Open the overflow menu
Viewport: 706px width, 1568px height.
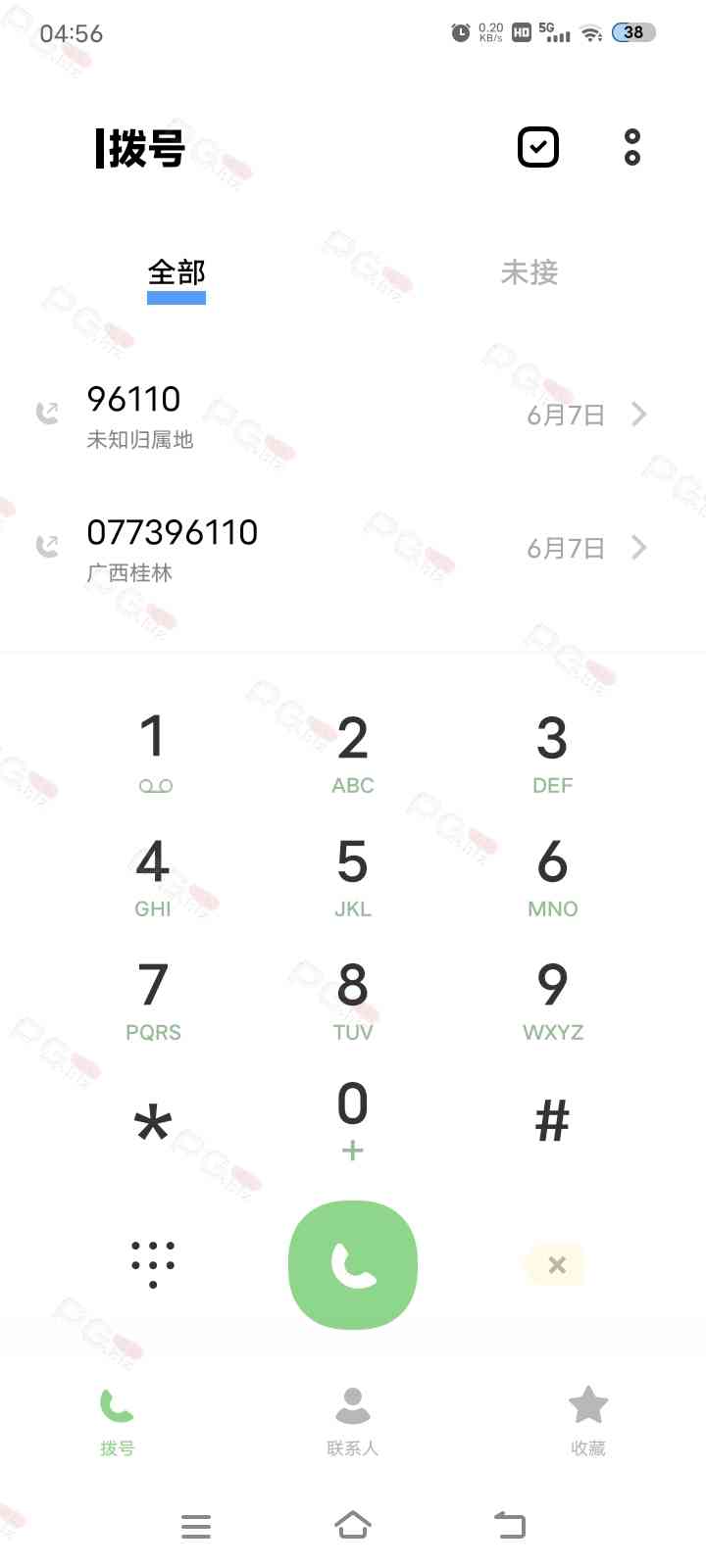[x=632, y=147]
